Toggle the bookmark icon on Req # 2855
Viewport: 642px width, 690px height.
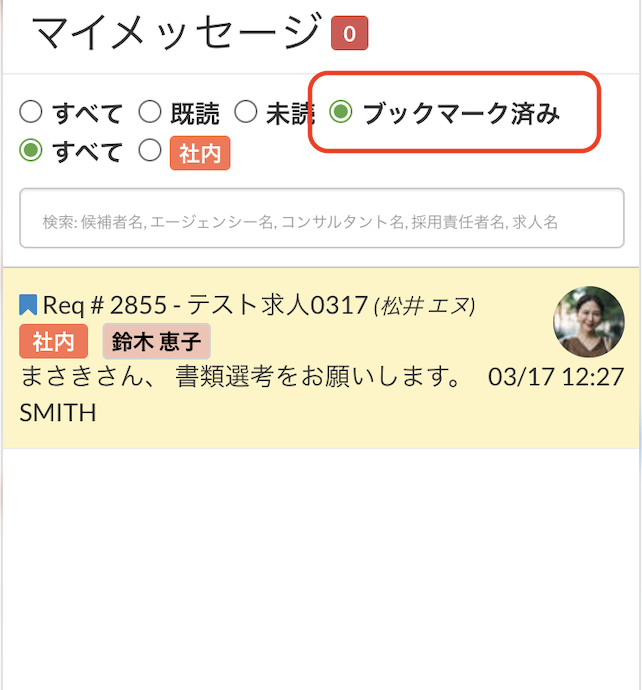28,306
